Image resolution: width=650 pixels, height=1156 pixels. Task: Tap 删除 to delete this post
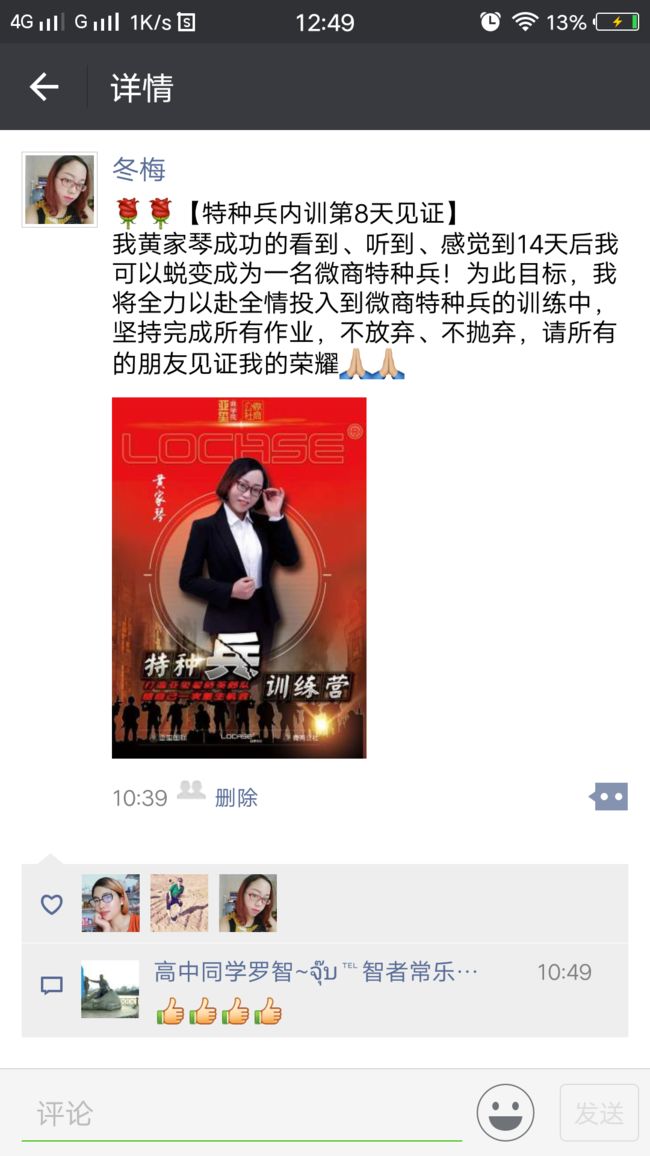click(x=236, y=797)
